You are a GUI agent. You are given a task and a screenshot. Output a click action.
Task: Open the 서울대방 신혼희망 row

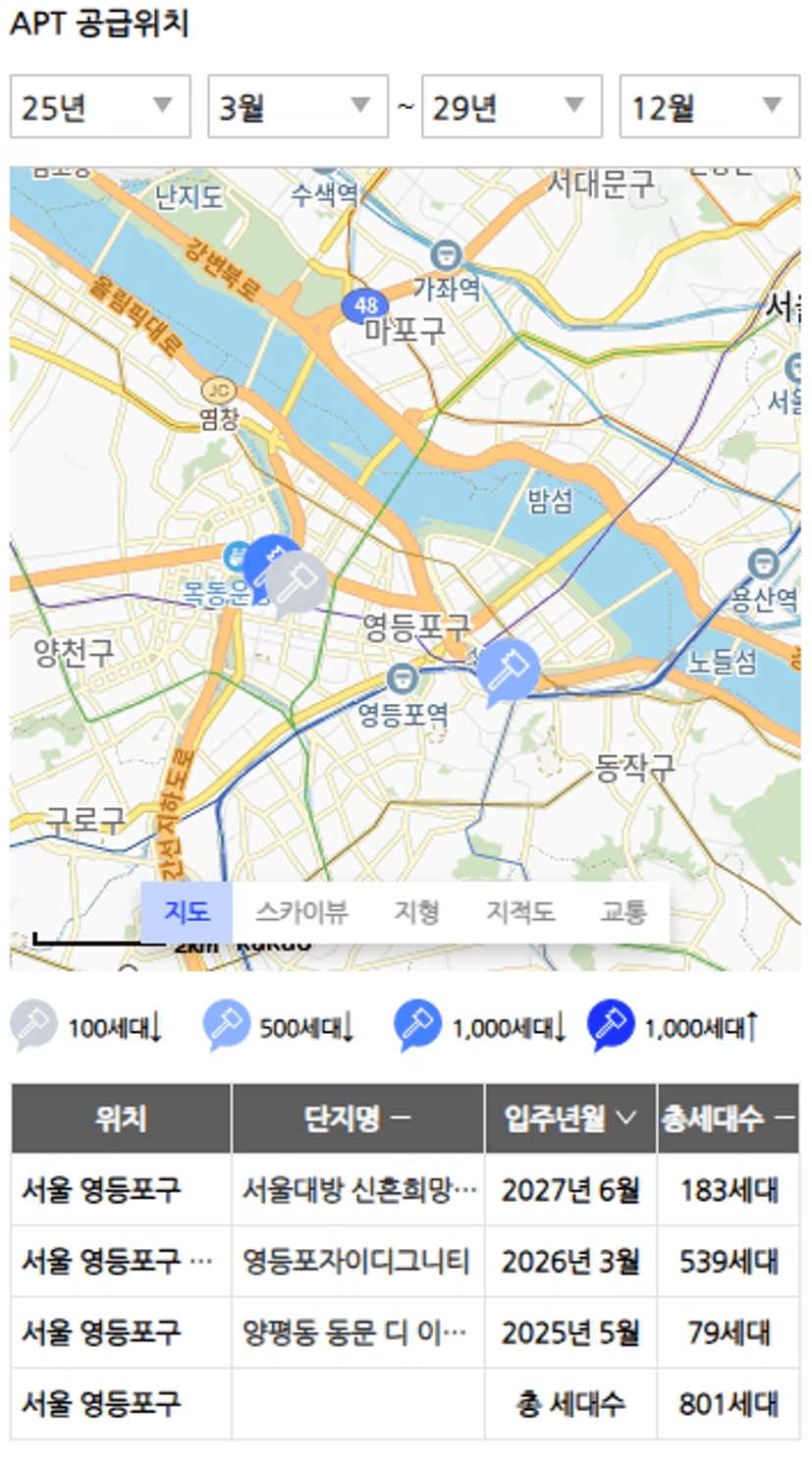pyautogui.click(x=358, y=1190)
